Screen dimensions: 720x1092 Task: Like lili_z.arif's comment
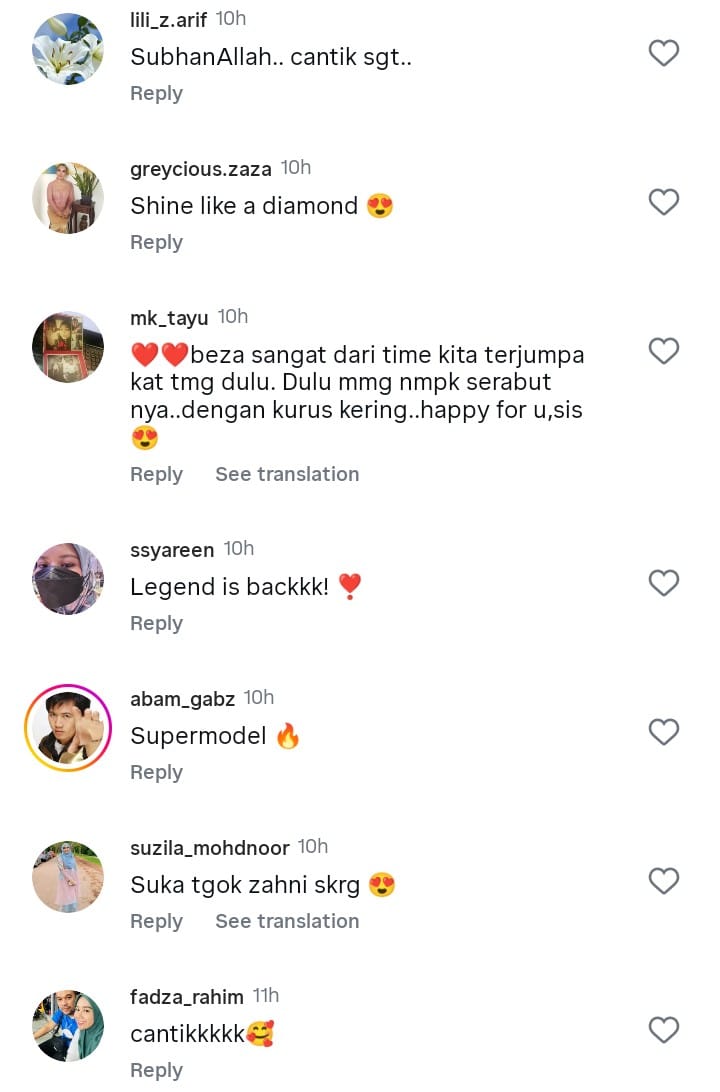pyautogui.click(x=664, y=53)
